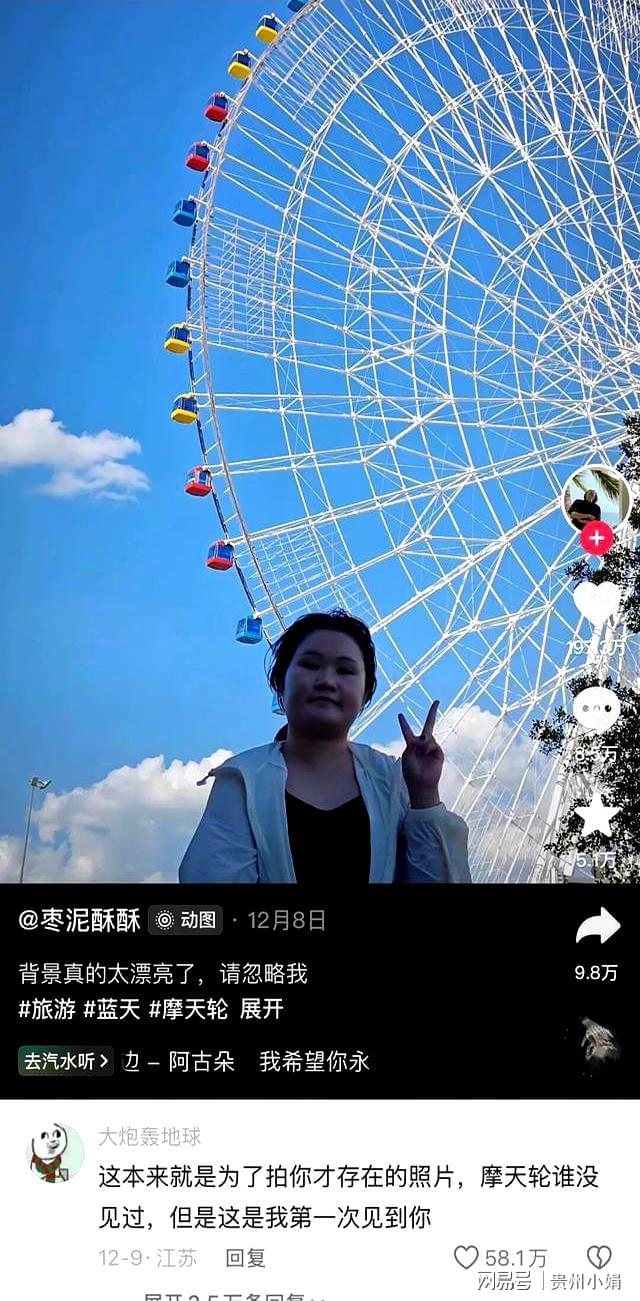Screen dimensions: 640x1301
Task: Tap the 去汽水听 music button
Action: [65, 1061]
